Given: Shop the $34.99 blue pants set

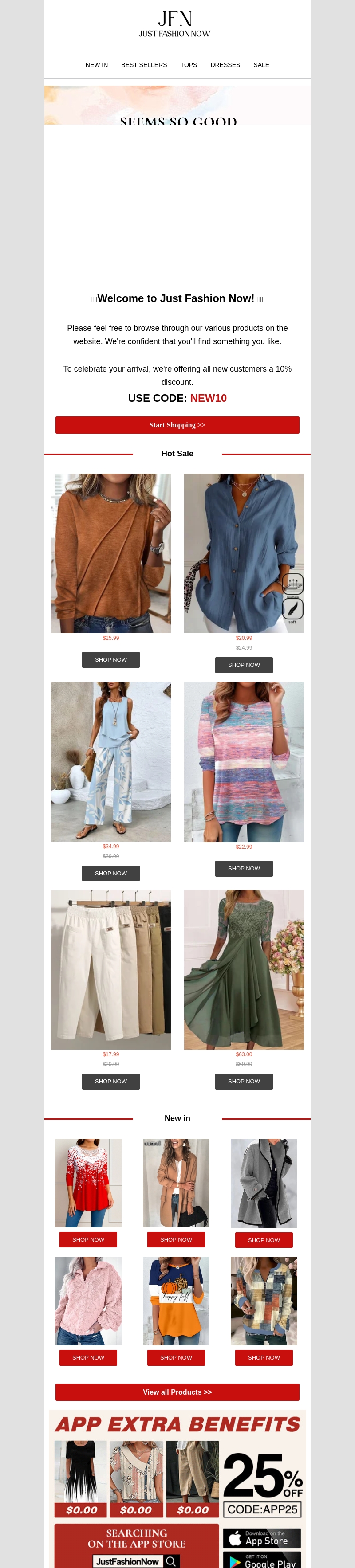Looking at the screenshot, I should click(111, 873).
